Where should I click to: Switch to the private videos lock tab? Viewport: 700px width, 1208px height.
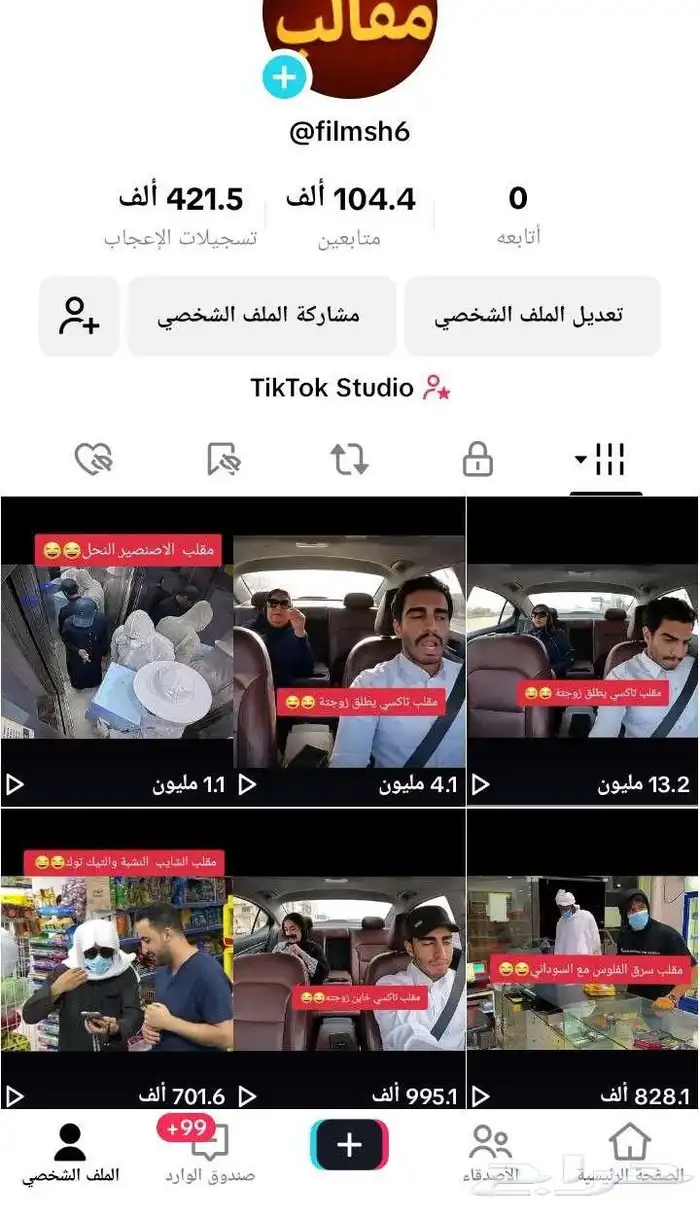tap(478, 460)
